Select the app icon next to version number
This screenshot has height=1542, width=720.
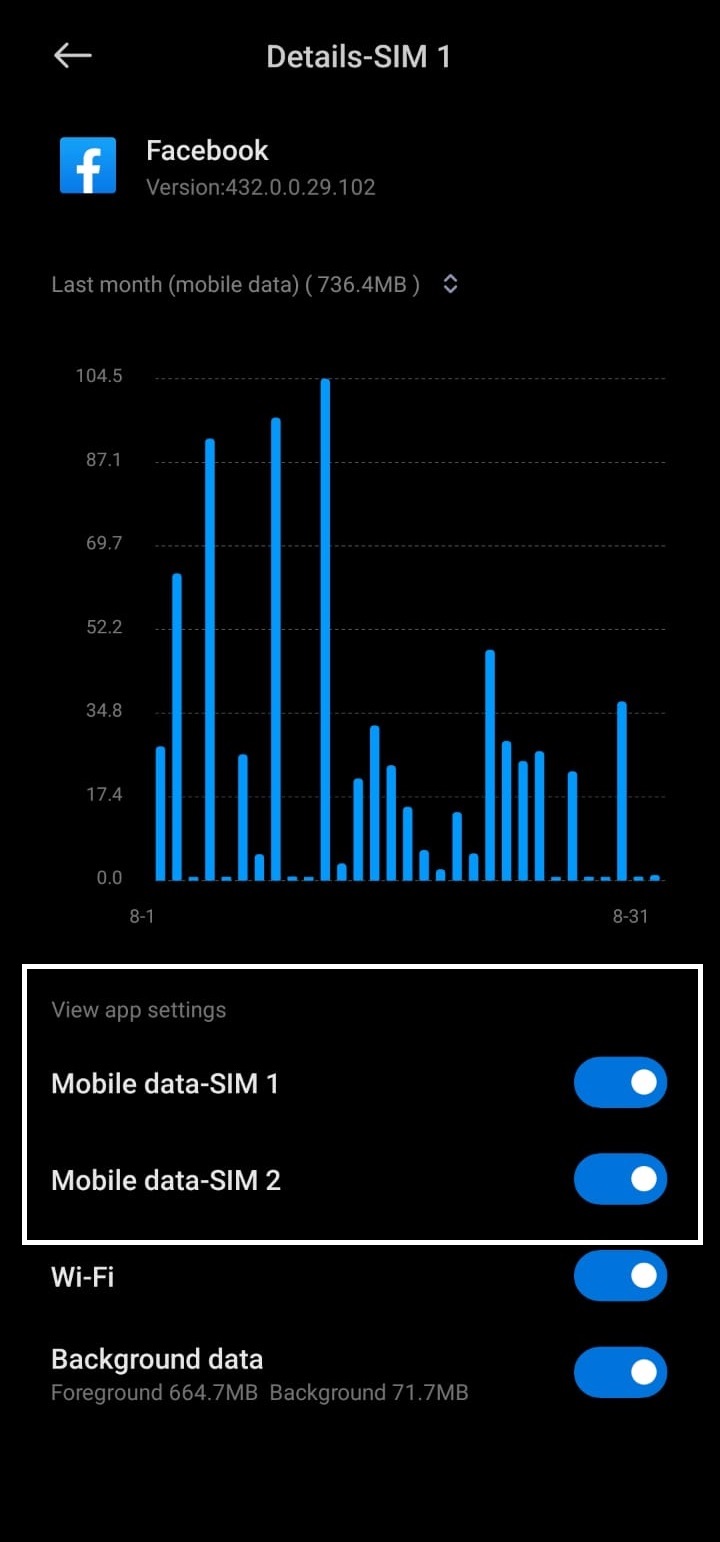(x=87, y=164)
